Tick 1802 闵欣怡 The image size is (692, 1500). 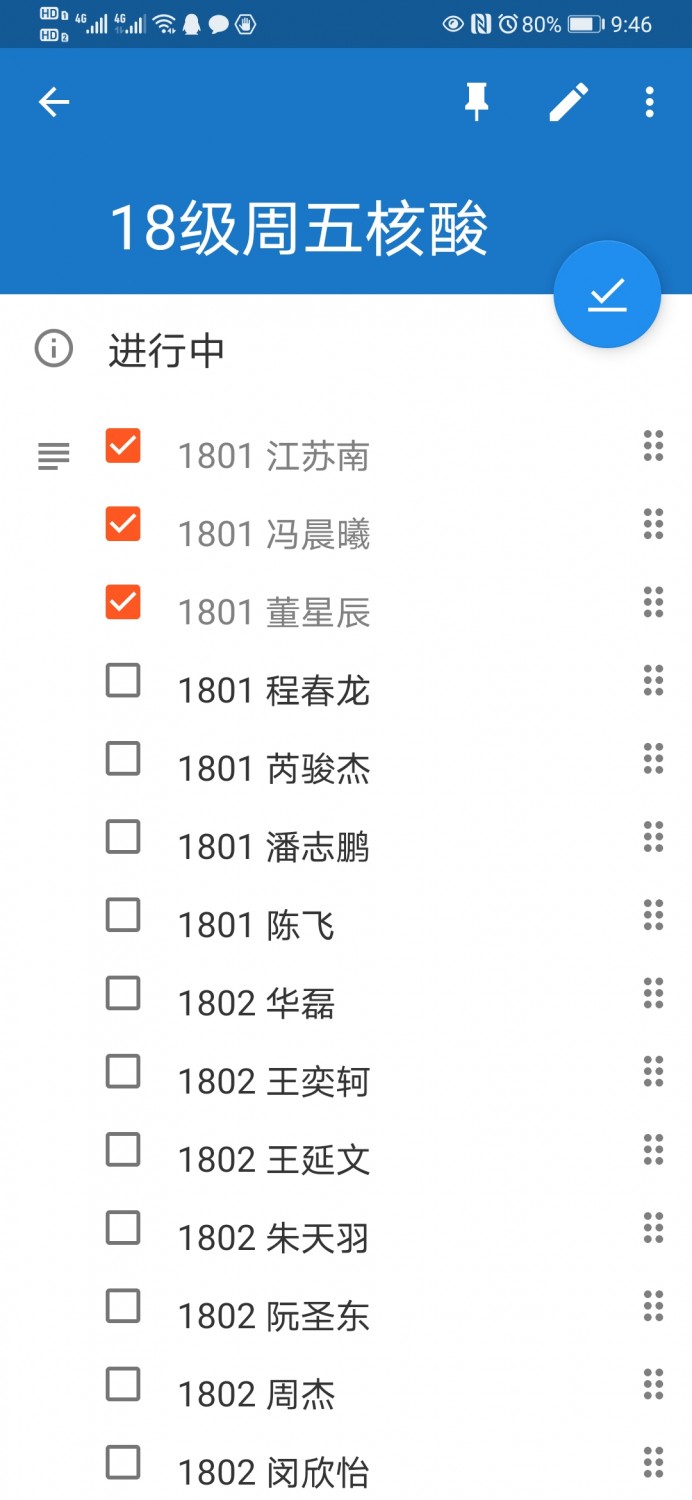click(x=123, y=1462)
